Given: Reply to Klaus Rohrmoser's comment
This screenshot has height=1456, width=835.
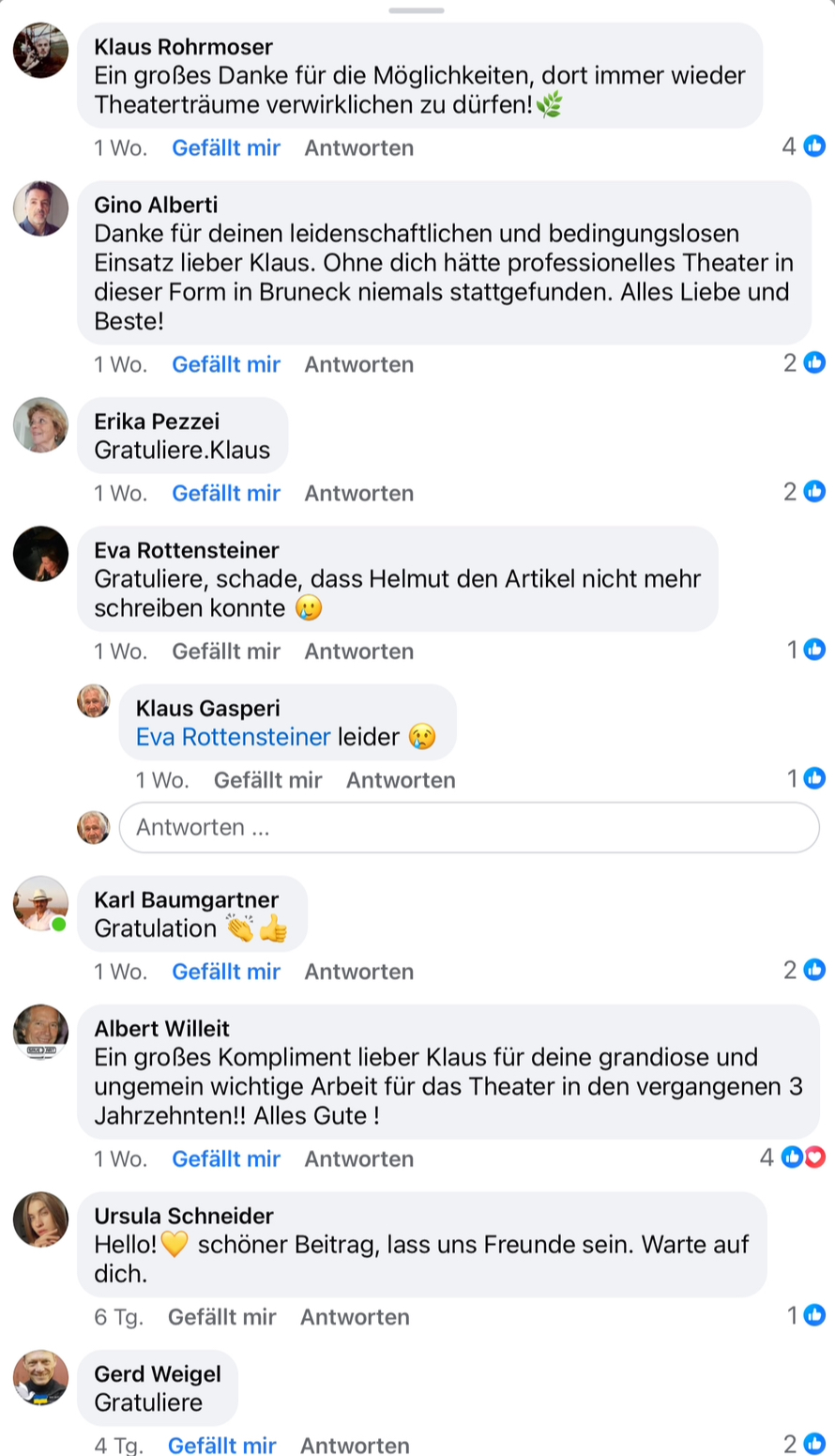Looking at the screenshot, I should pyautogui.click(x=358, y=147).
